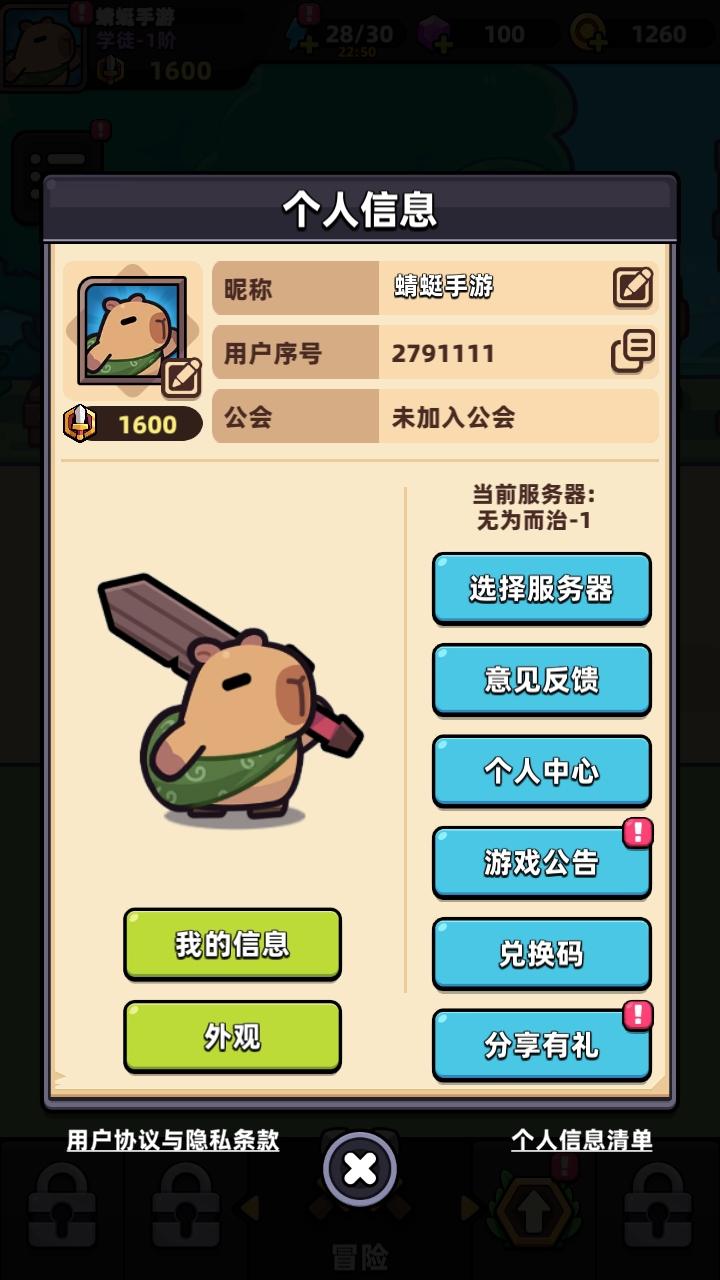
Task: Open 意见反馈 feedback
Action: (541, 680)
